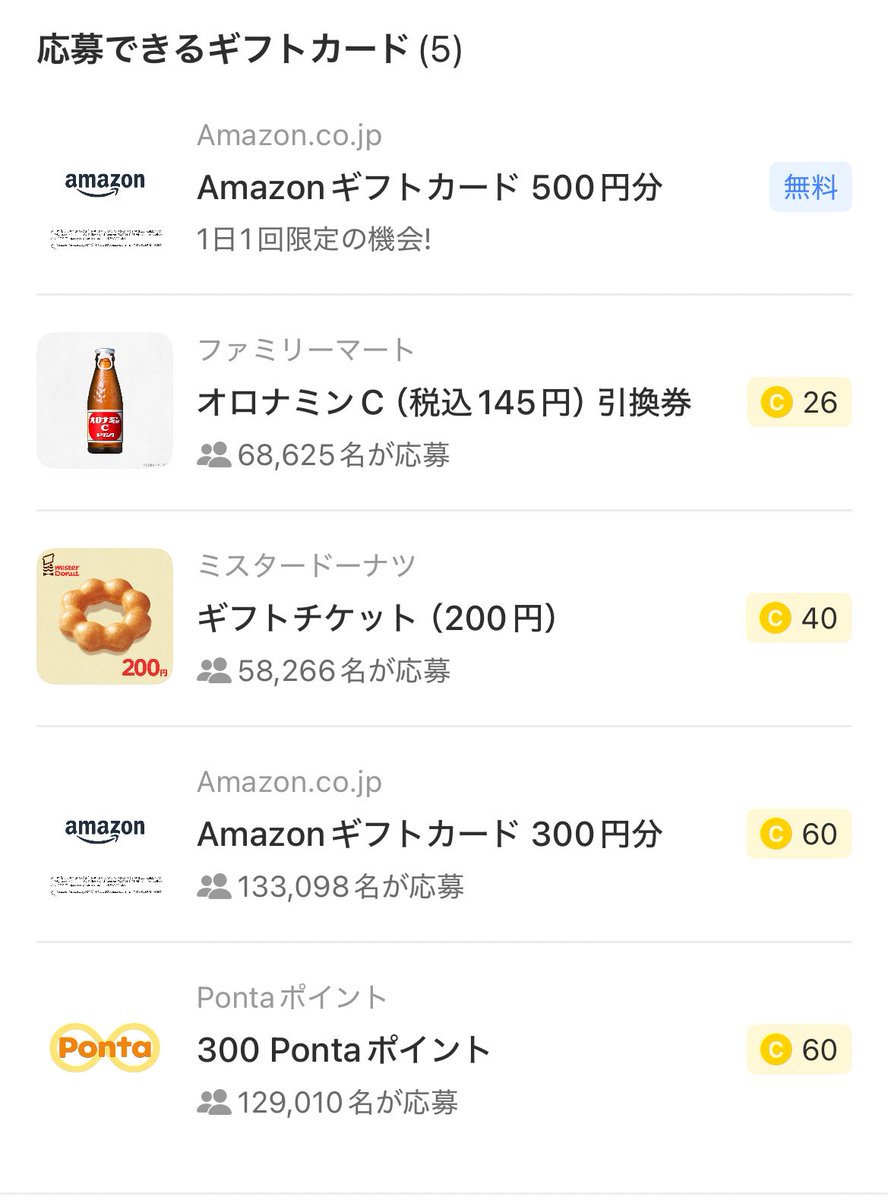Select the オロナミンC 引換券 reward
The height and width of the screenshot is (1200, 888).
[444, 403]
